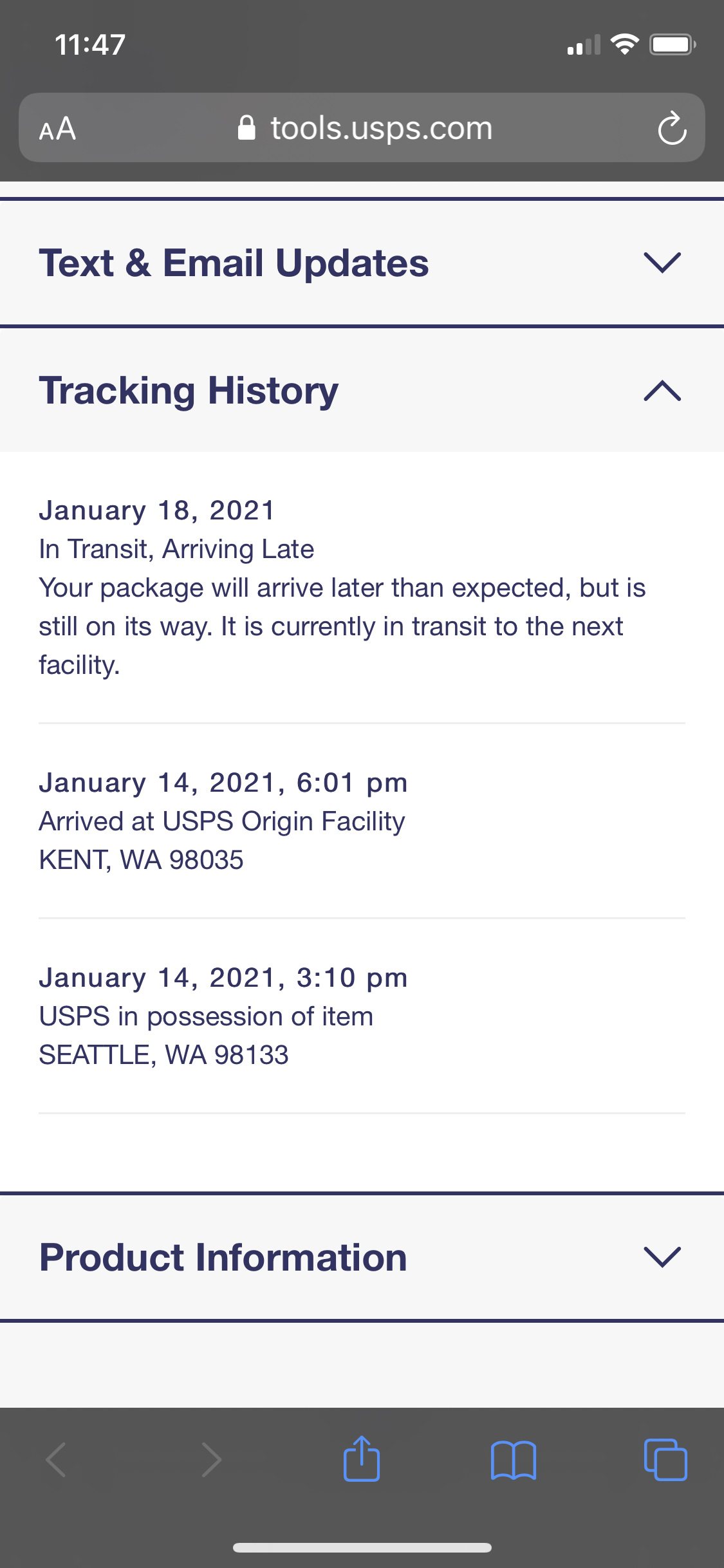Open Safari bookmarks
Viewport: 724px width, 1568px height.
(x=514, y=1460)
